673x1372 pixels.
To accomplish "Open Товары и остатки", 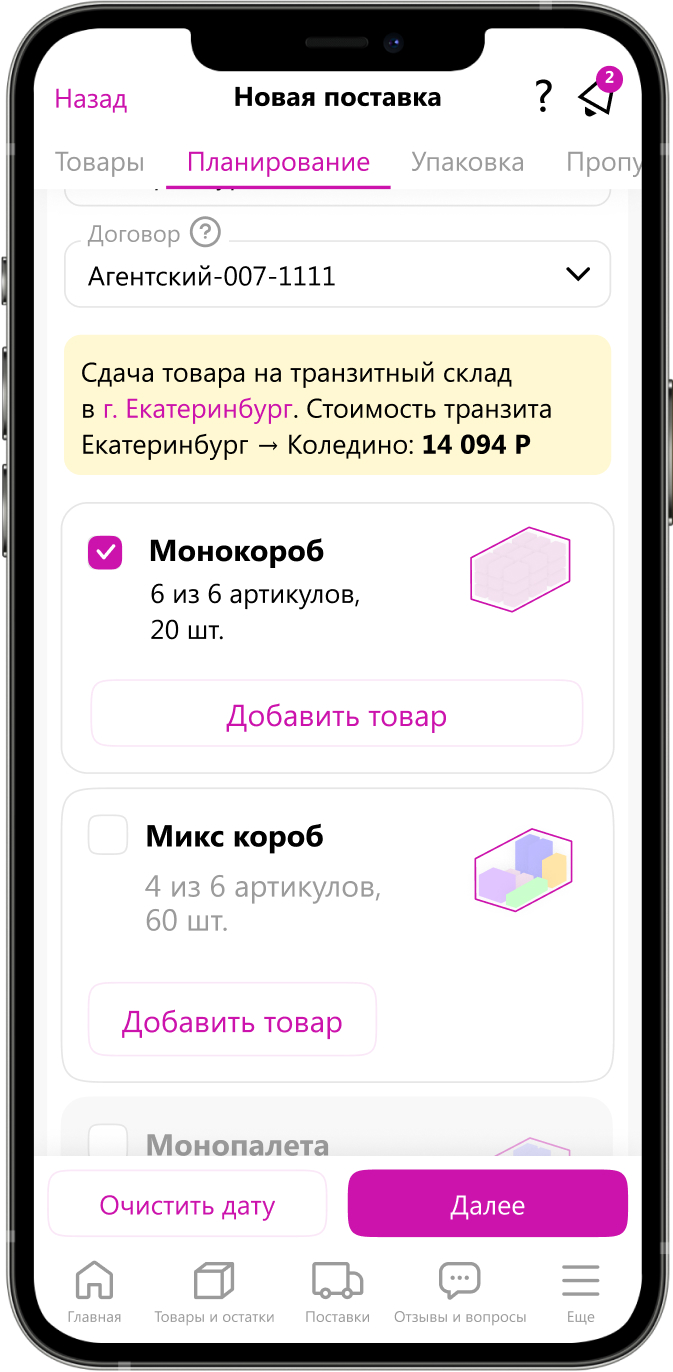I will coord(213,1293).
